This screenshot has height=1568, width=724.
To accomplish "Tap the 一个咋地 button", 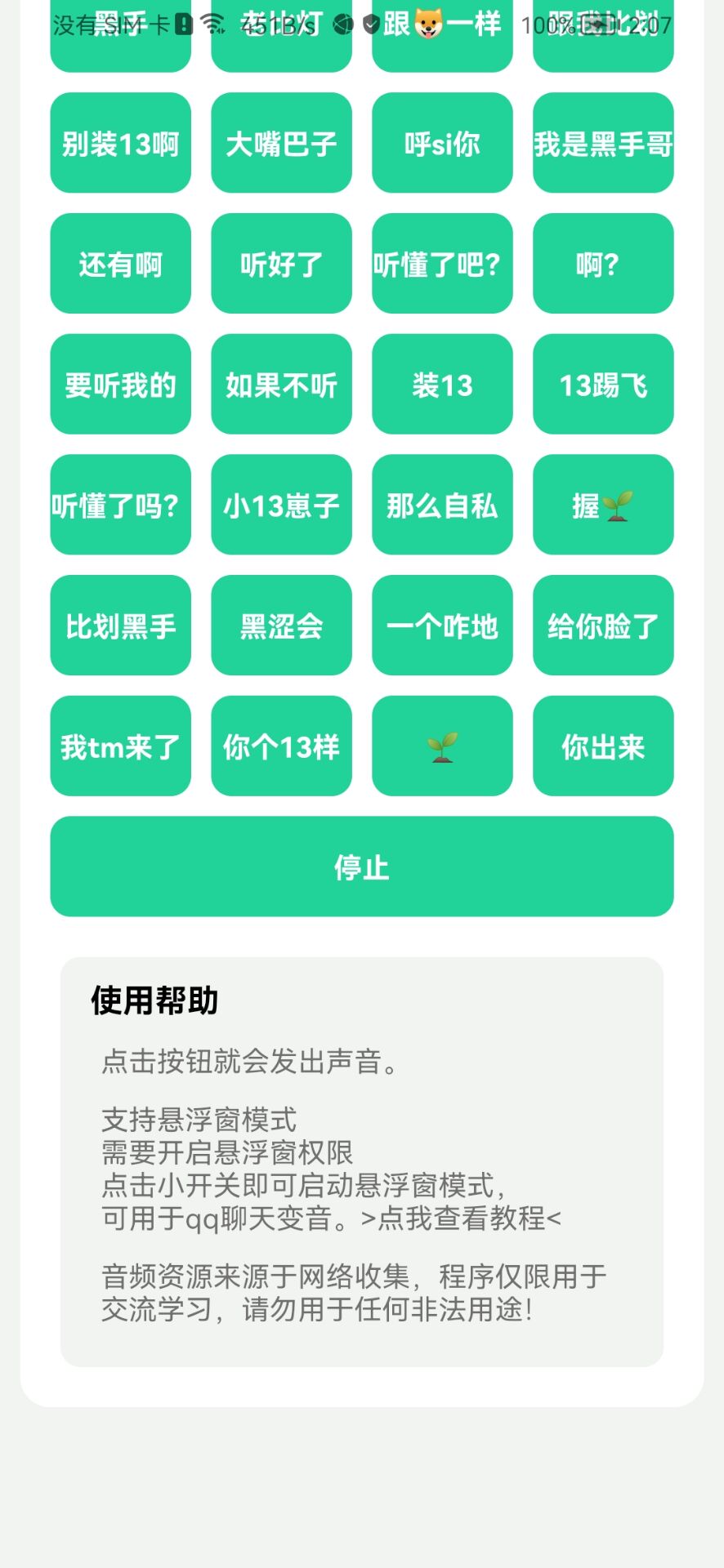I will point(443,626).
